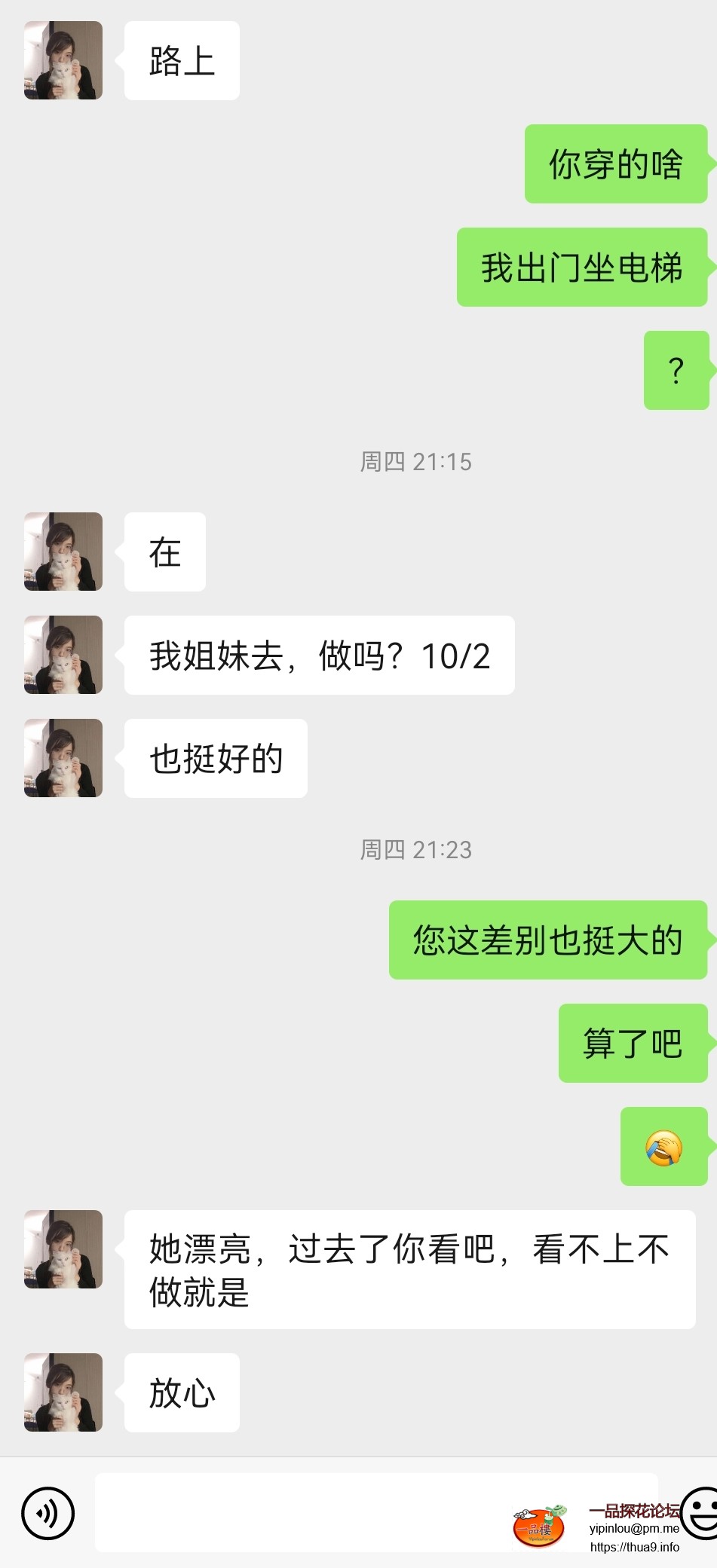Open contact avatar beside the 路上 message

click(63, 60)
